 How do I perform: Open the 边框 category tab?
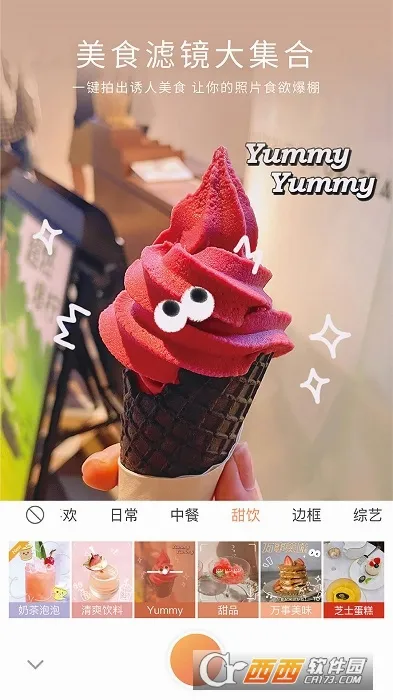point(306,515)
